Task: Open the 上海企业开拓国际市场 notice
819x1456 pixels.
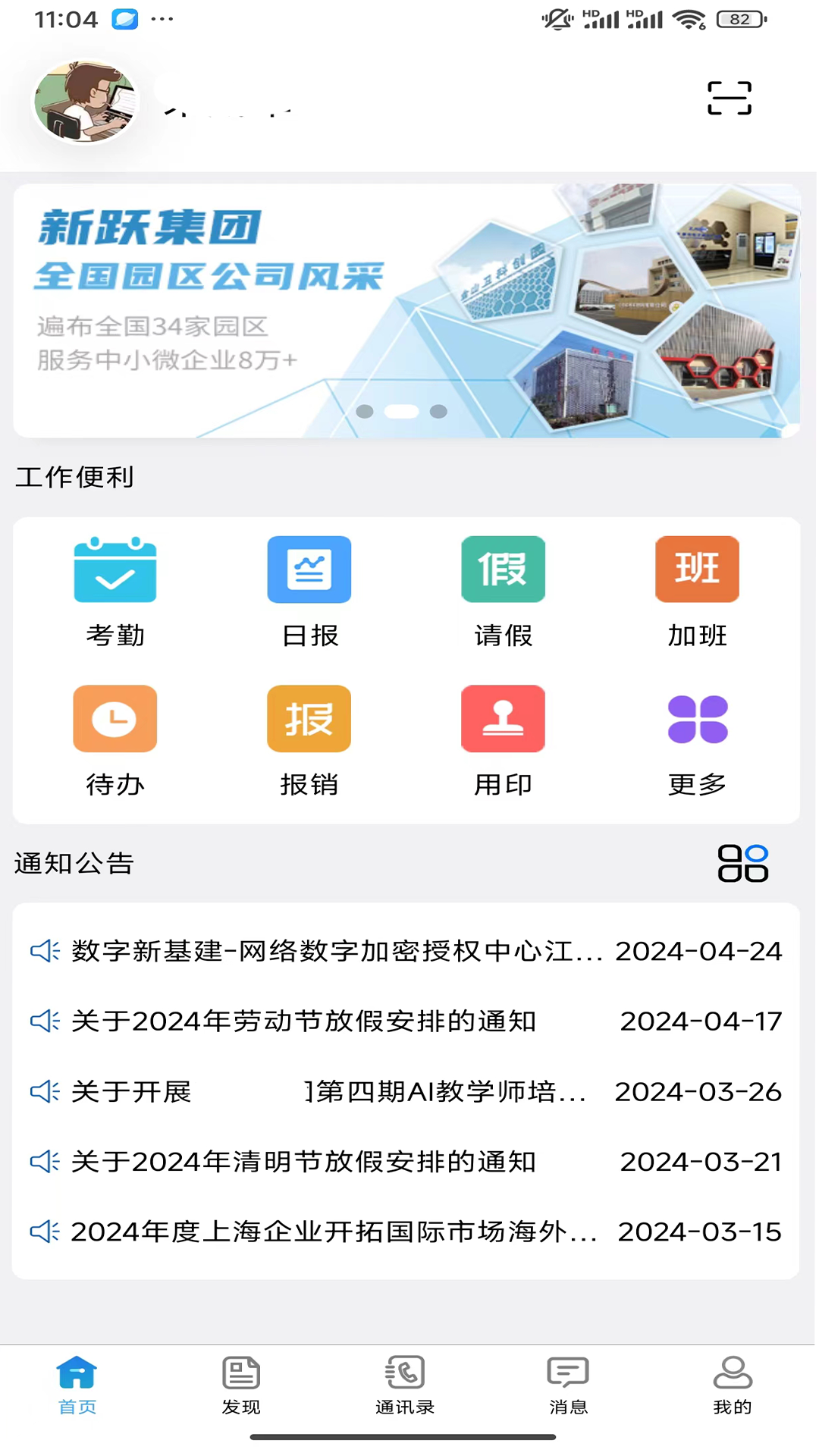Action: (x=334, y=1232)
